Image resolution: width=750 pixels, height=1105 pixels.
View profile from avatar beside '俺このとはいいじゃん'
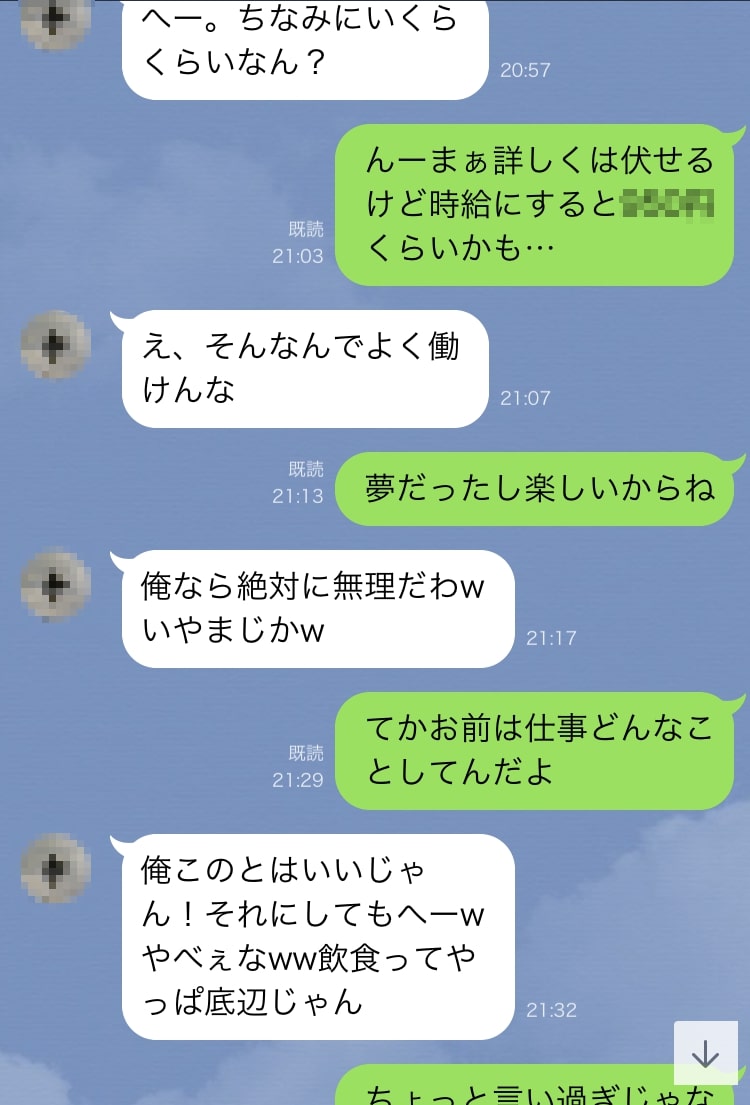coord(56,867)
